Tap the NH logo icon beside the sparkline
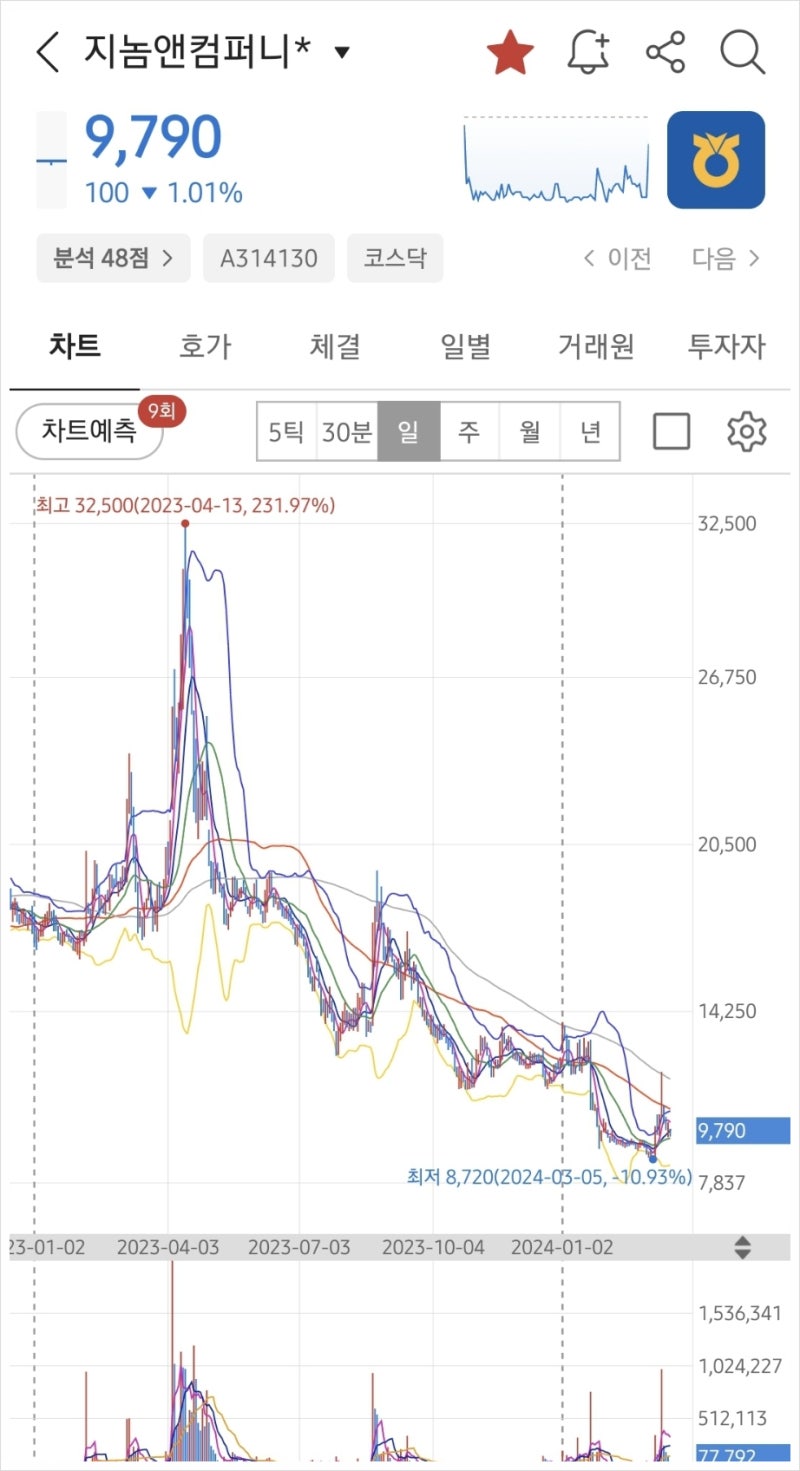This screenshot has height=1471, width=800. (716, 160)
